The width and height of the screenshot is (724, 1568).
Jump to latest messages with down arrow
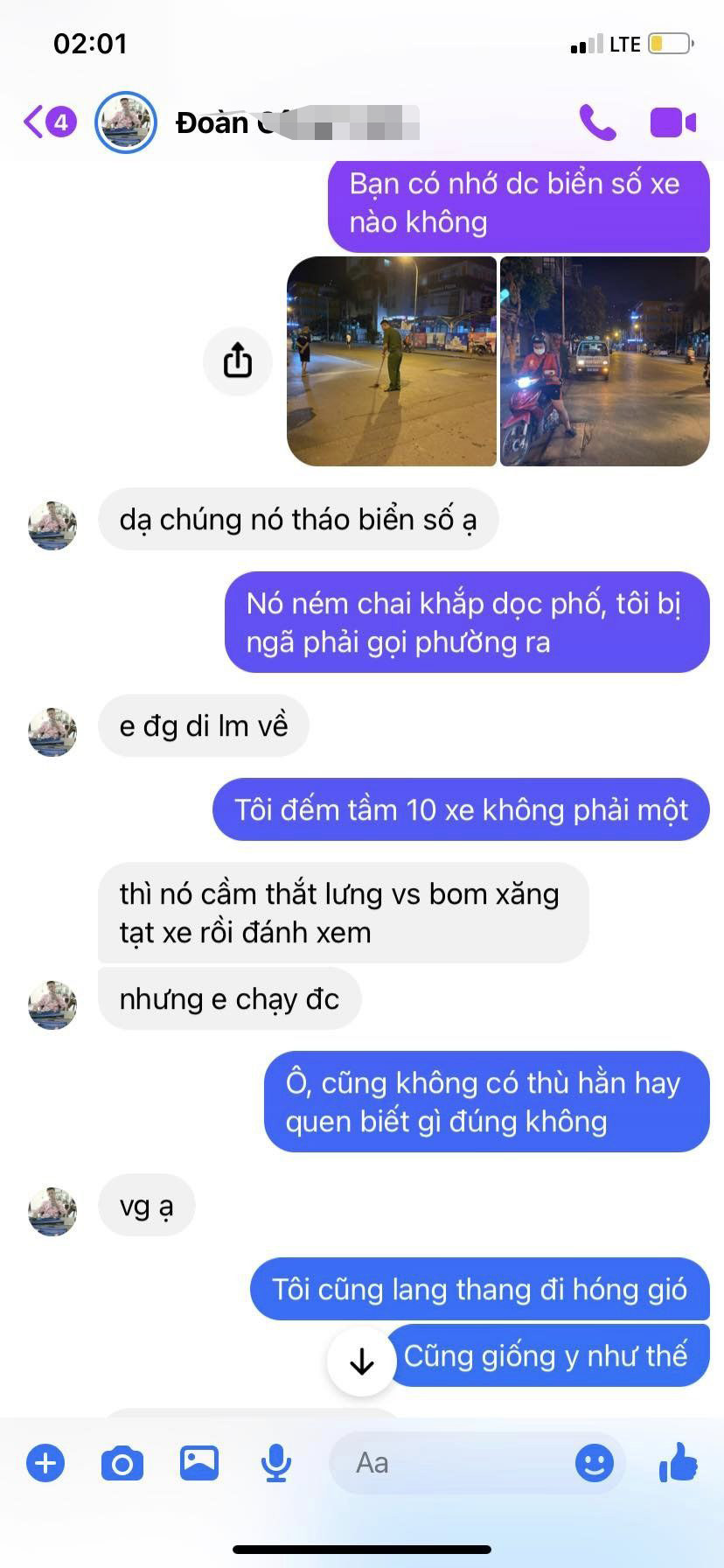[361, 1361]
